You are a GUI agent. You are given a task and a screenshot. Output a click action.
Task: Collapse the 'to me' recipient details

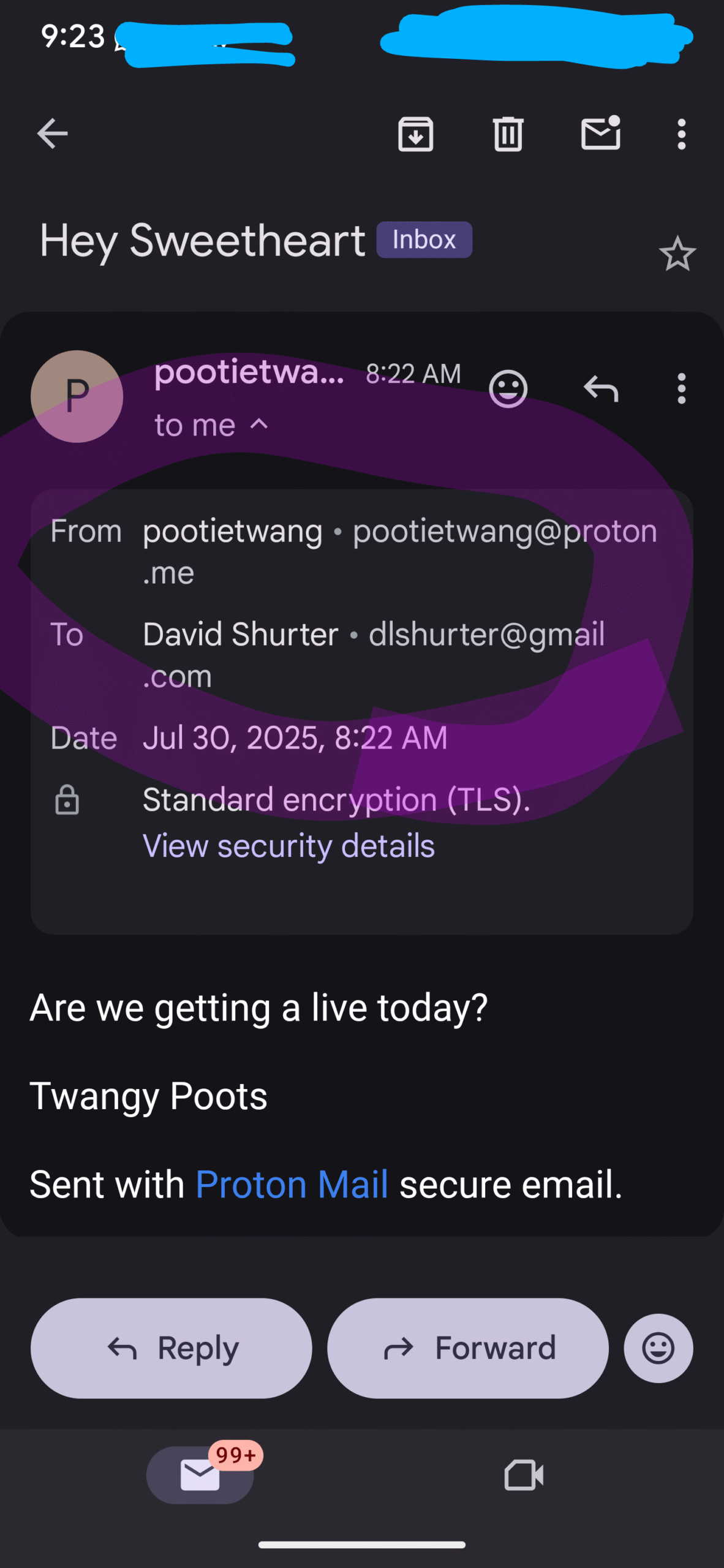click(x=211, y=424)
